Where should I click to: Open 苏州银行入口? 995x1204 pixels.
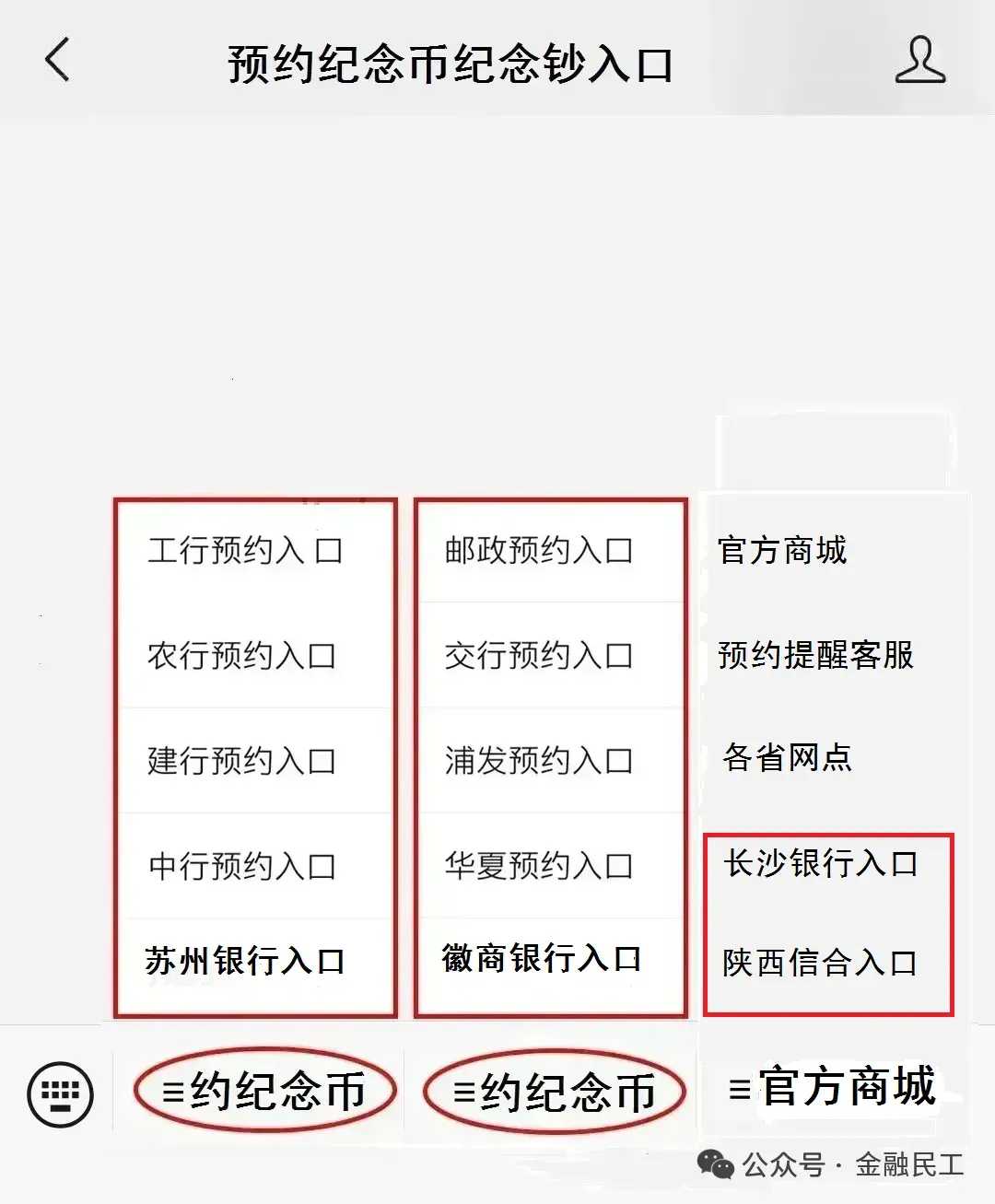point(245,961)
